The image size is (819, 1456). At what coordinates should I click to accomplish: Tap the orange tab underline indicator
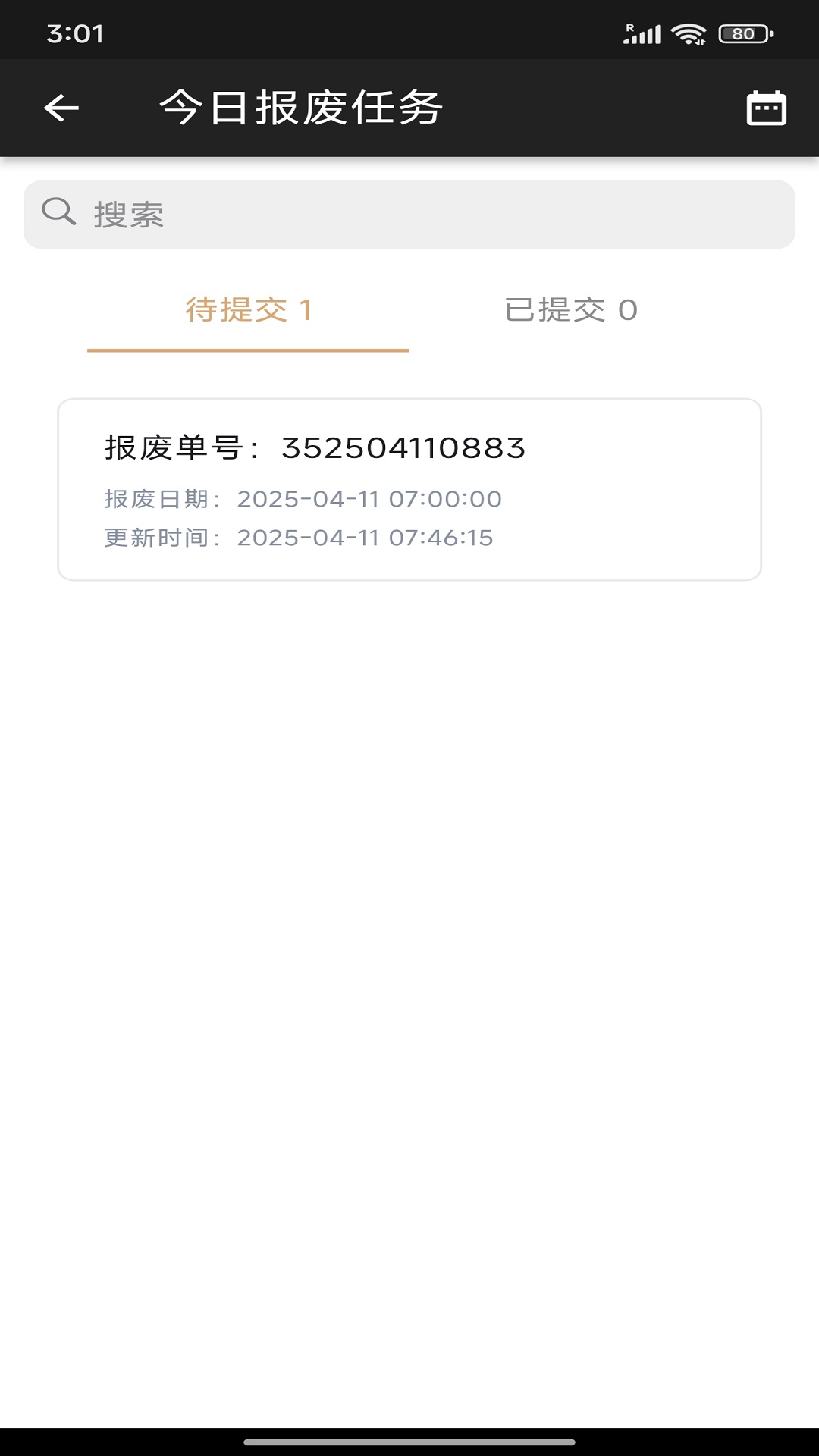(x=248, y=350)
